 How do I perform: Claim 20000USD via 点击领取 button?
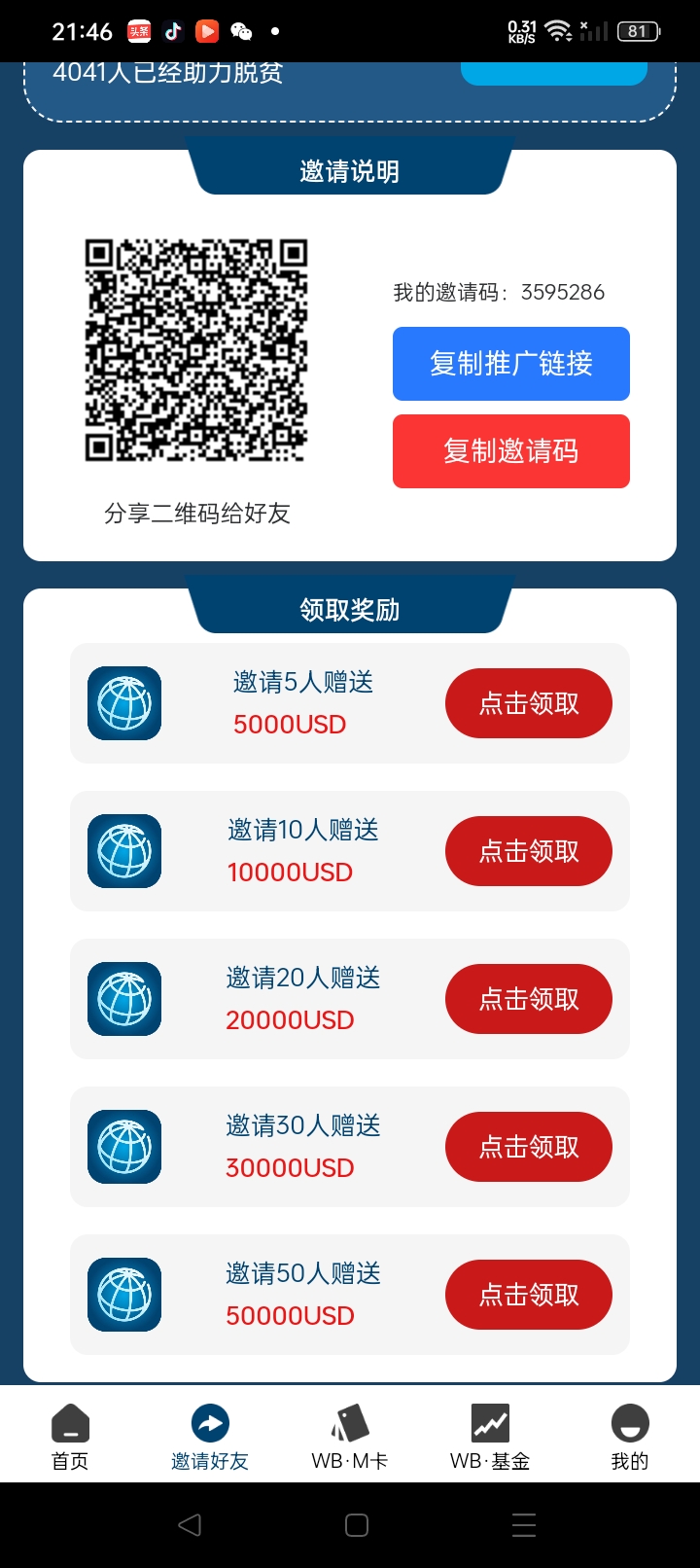point(528,998)
